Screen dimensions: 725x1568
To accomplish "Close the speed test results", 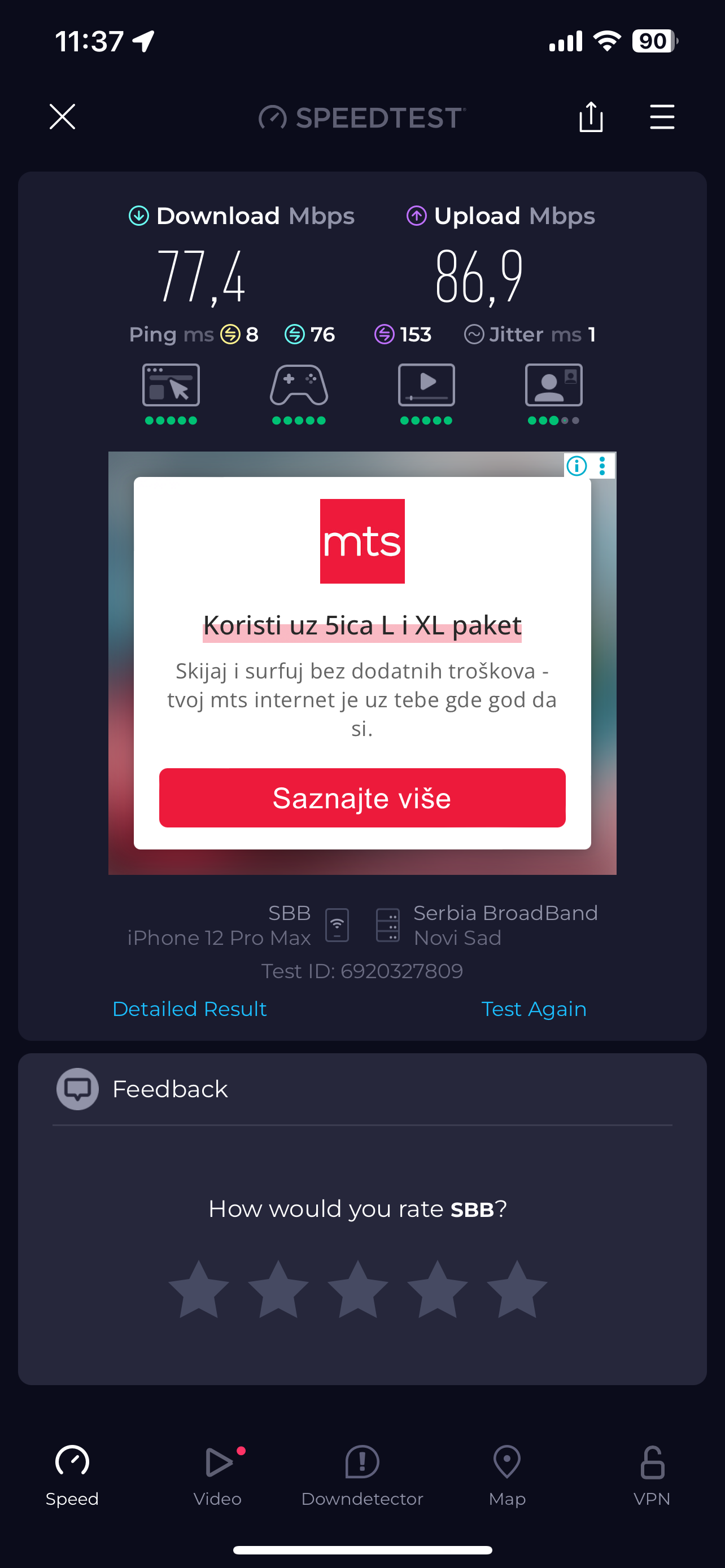I will pyautogui.click(x=62, y=116).
